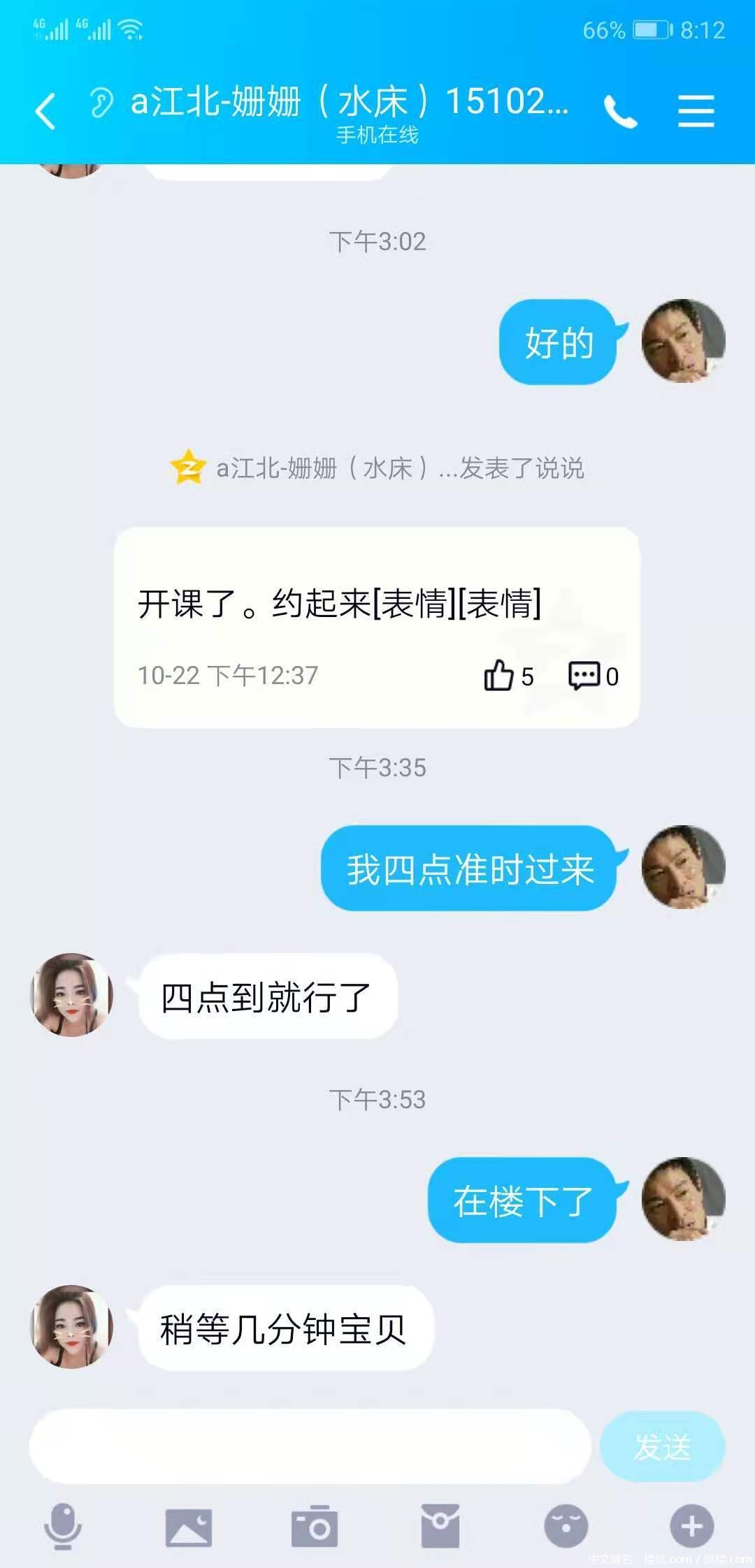Start a voice call with this contact
The height and width of the screenshot is (1568, 755).
tap(620, 112)
